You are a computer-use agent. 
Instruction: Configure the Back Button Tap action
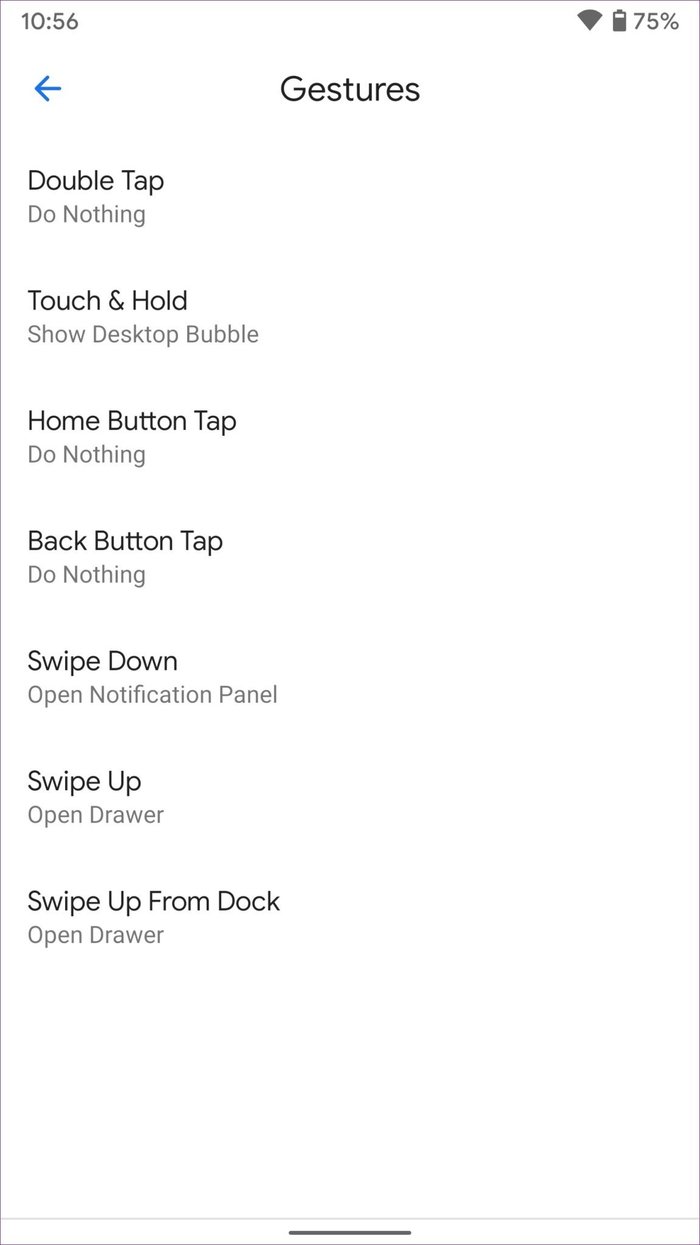coord(350,557)
